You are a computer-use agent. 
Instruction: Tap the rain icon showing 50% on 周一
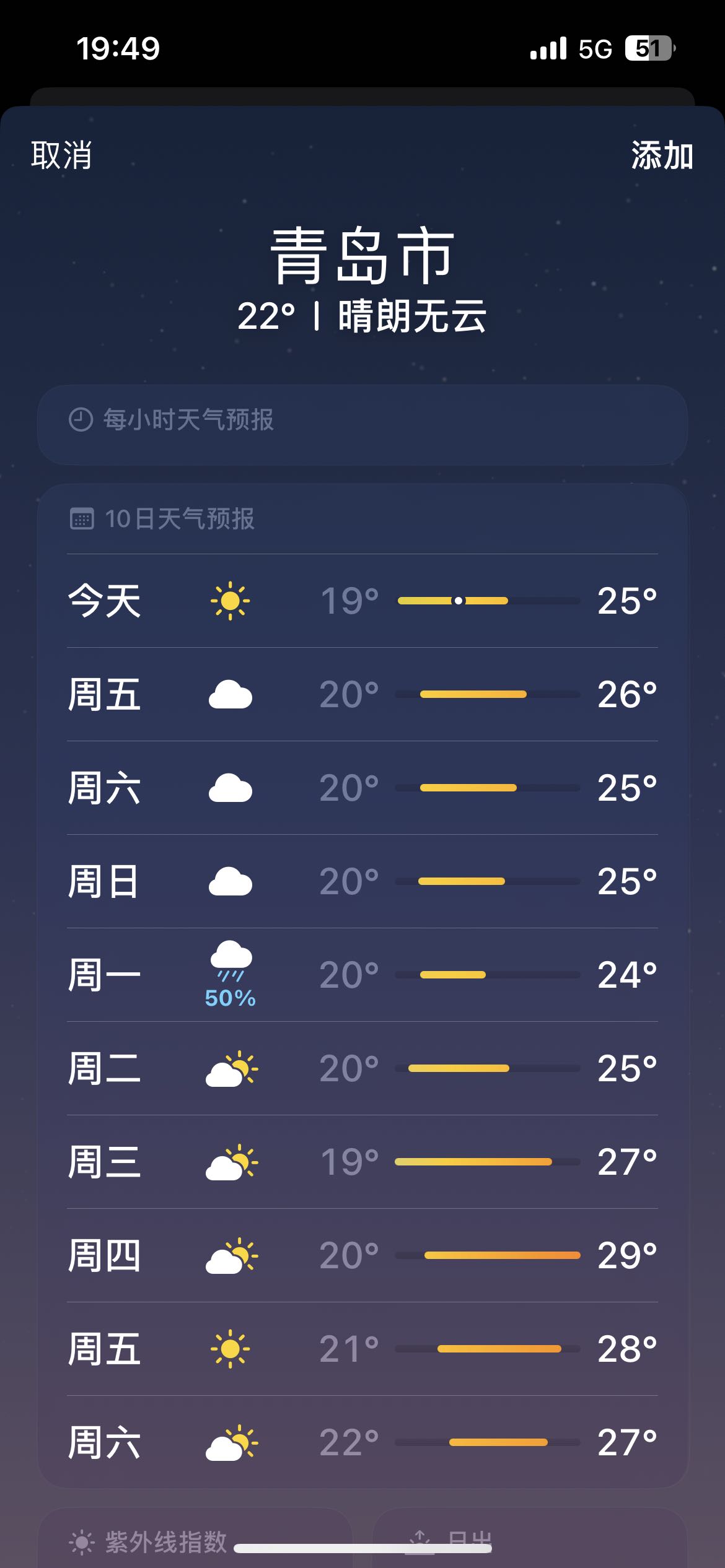pyautogui.click(x=230, y=972)
